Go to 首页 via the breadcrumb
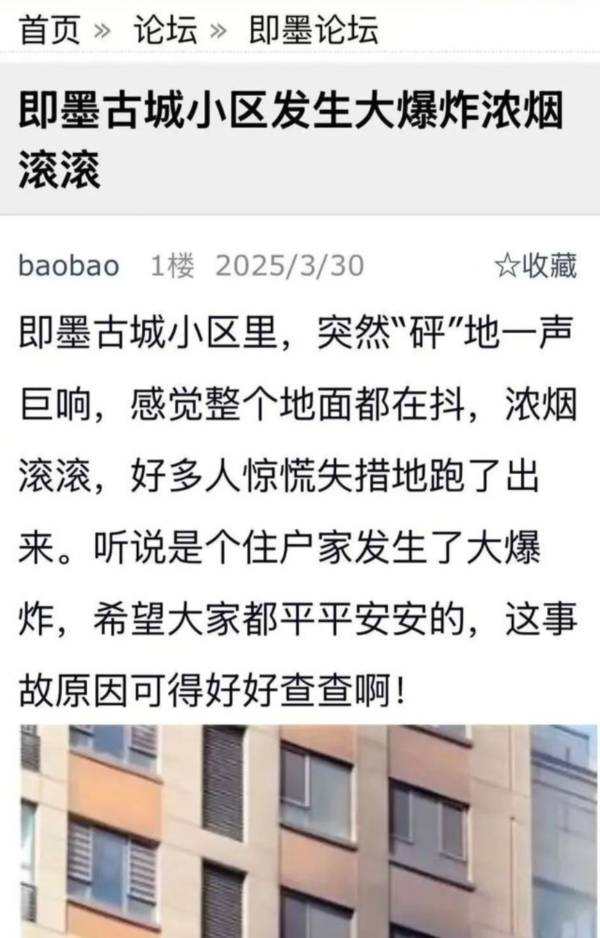This screenshot has height=938, width=600. coord(49,30)
